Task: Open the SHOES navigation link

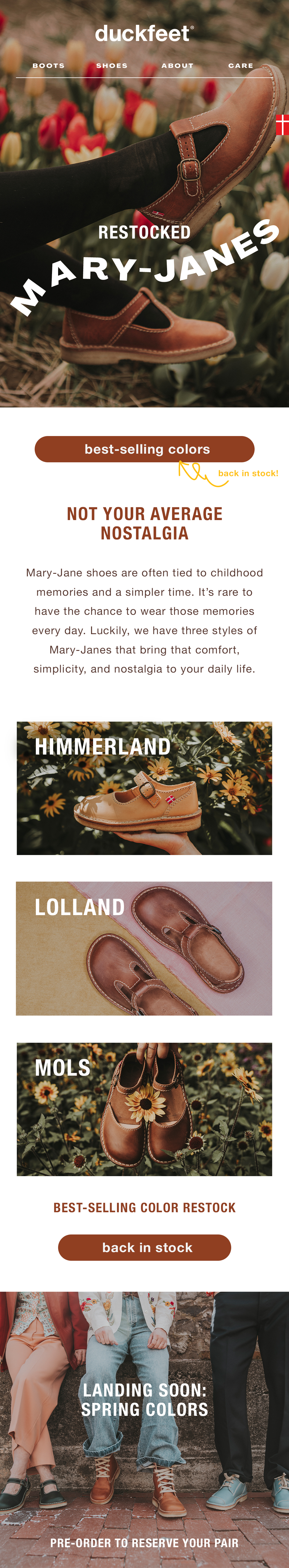Action: point(112,66)
